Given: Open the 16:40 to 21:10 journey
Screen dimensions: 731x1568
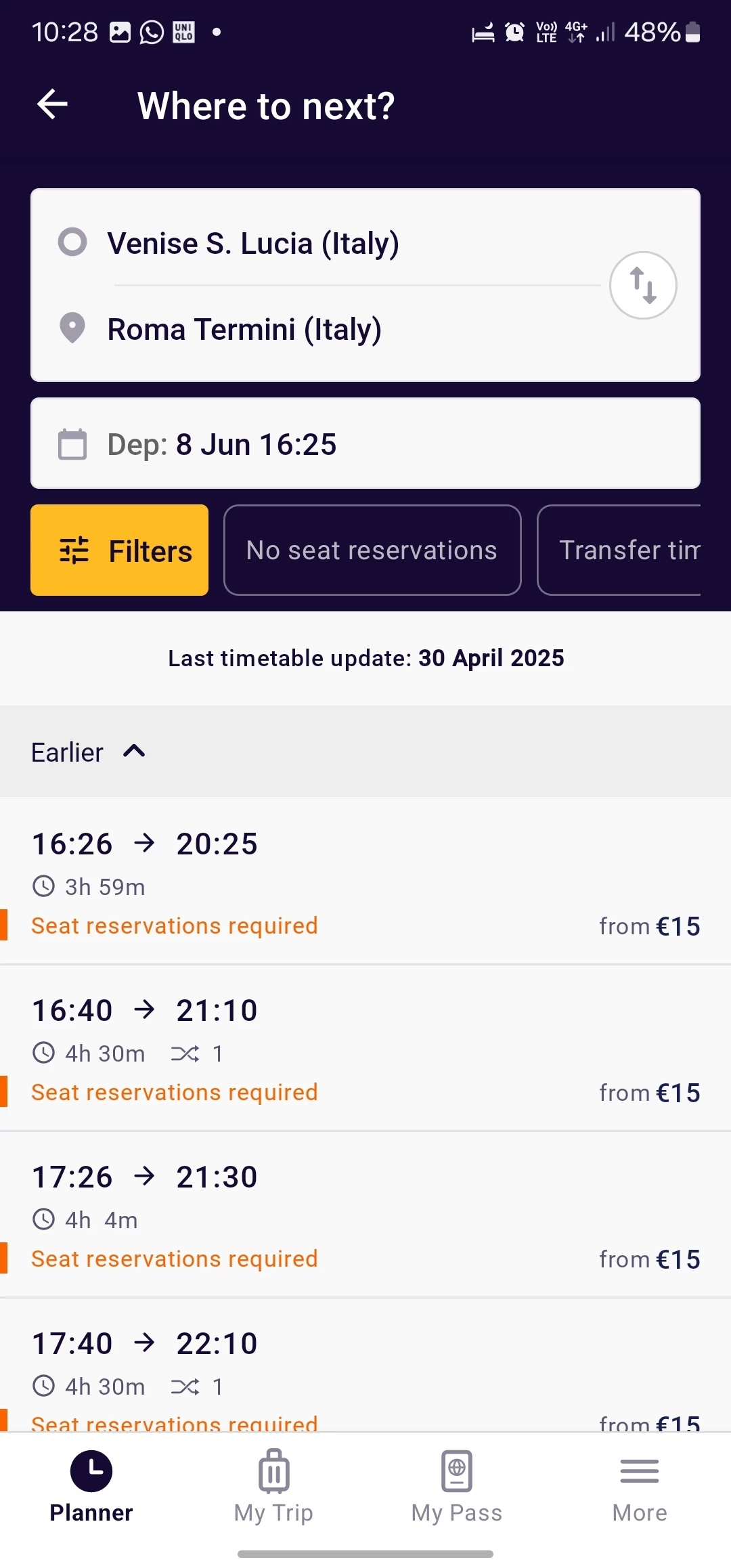Looking at the screenshot, I should 365,1047.
